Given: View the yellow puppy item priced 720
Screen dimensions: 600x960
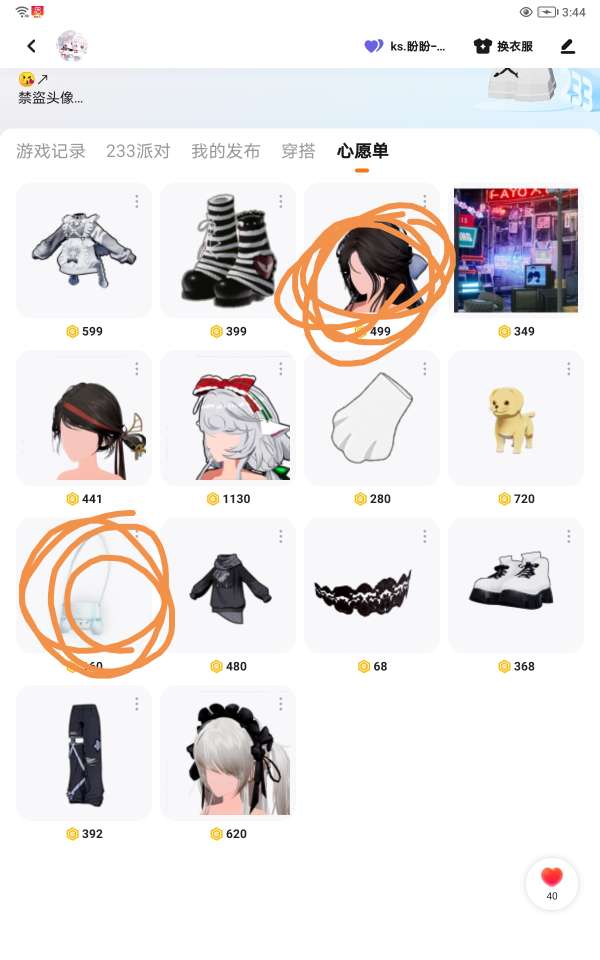Looking at the screenshot, I should [x=516, y=418].
